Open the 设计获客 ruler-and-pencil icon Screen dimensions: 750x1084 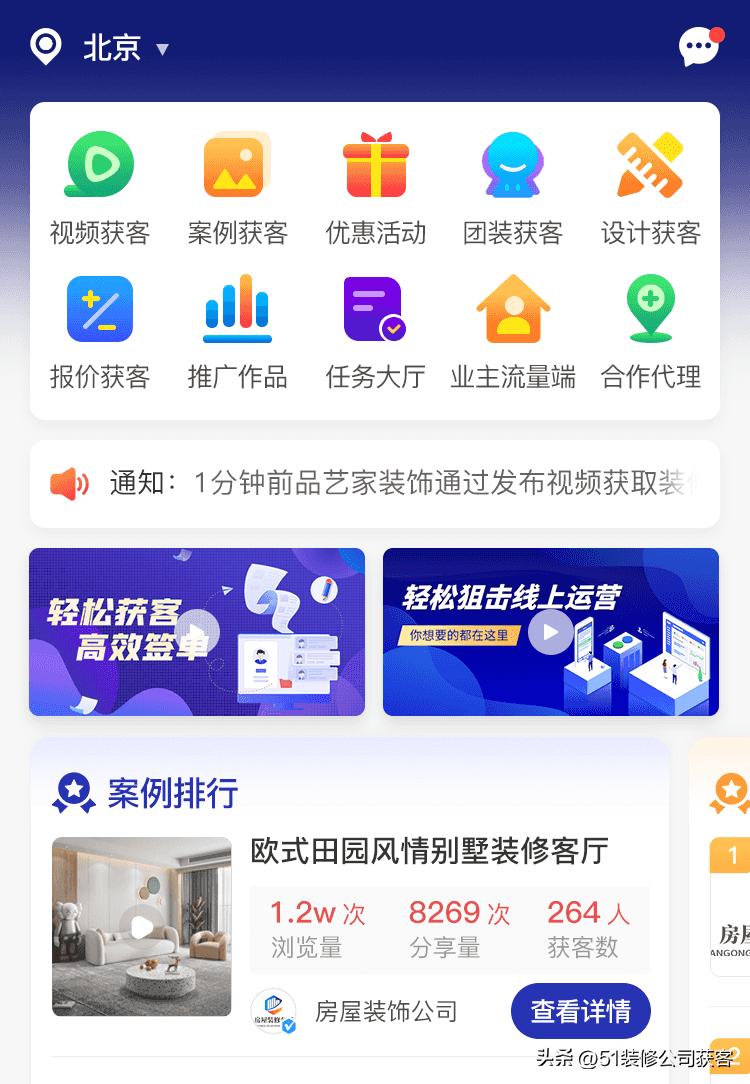pyautogui.click(x=651, y=165)
